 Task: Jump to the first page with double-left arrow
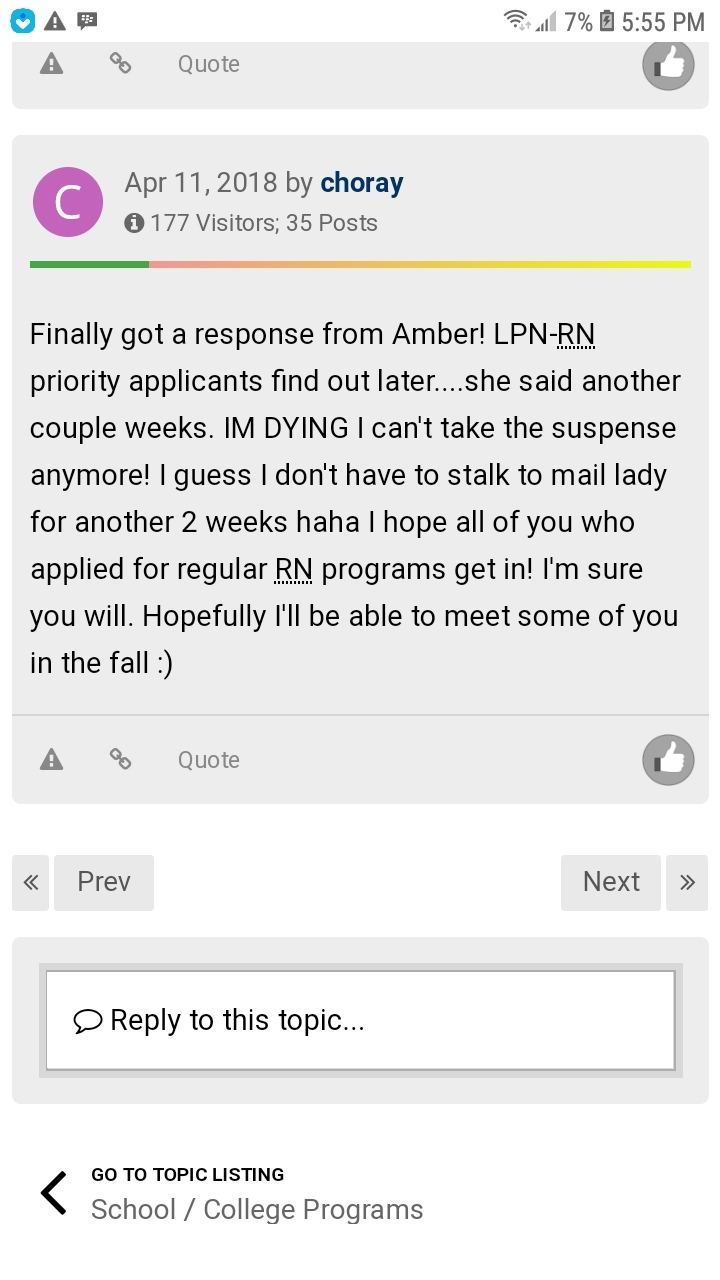[x=31, y=882]
